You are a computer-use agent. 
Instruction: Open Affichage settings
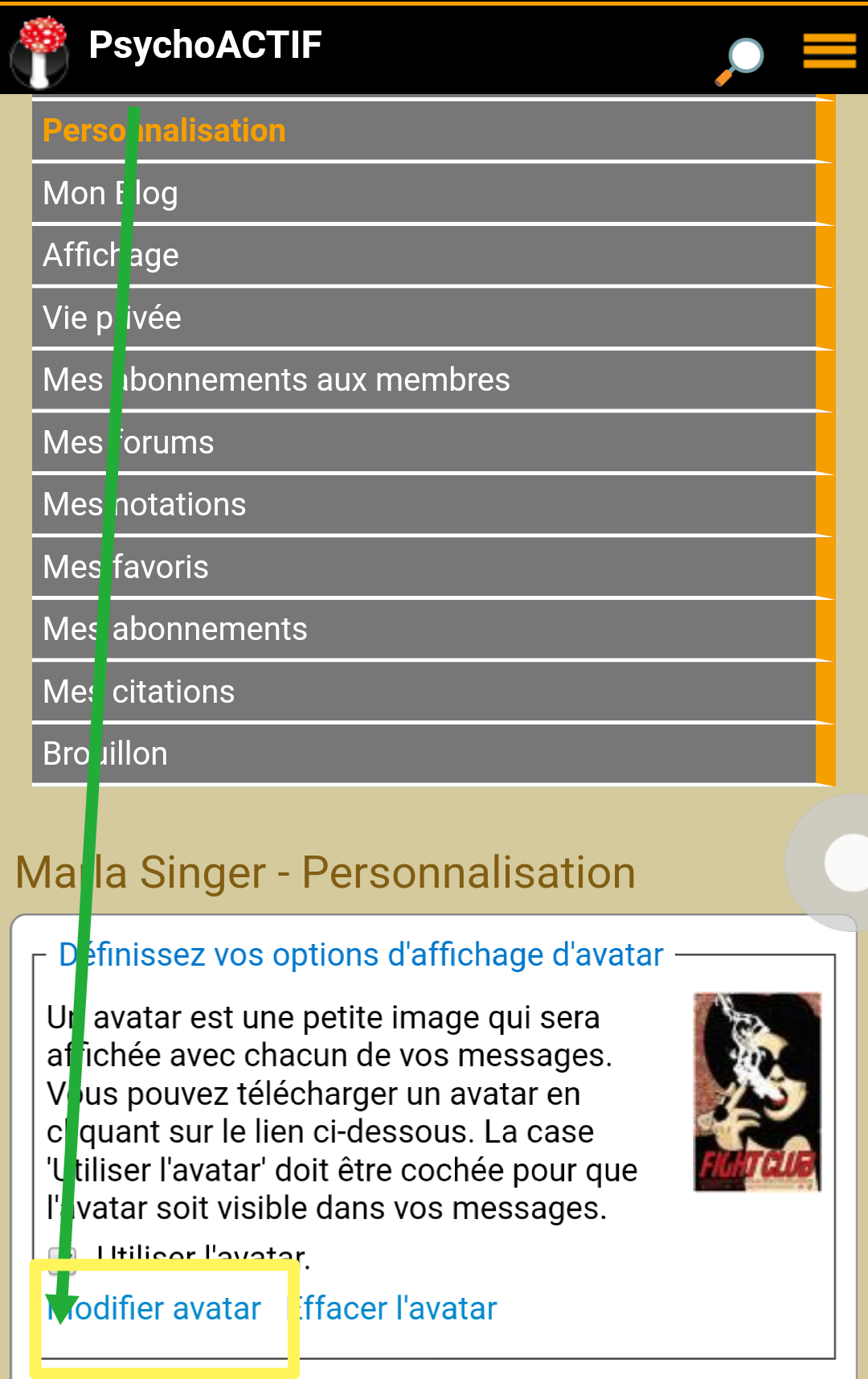[x=111, y=256]
